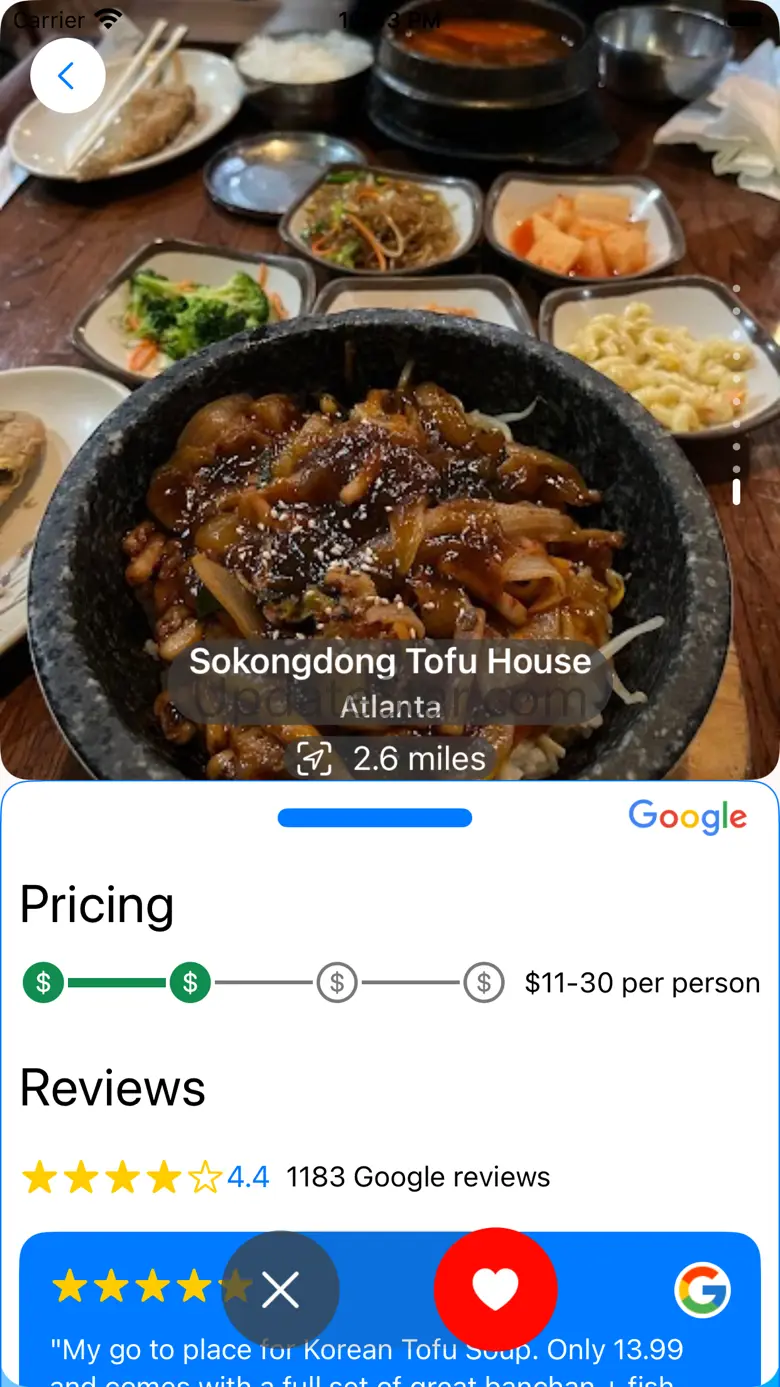The image size is (780, 1387).
Task: Open directions via the 2.6 miles label
Action: tap(391, 759)
